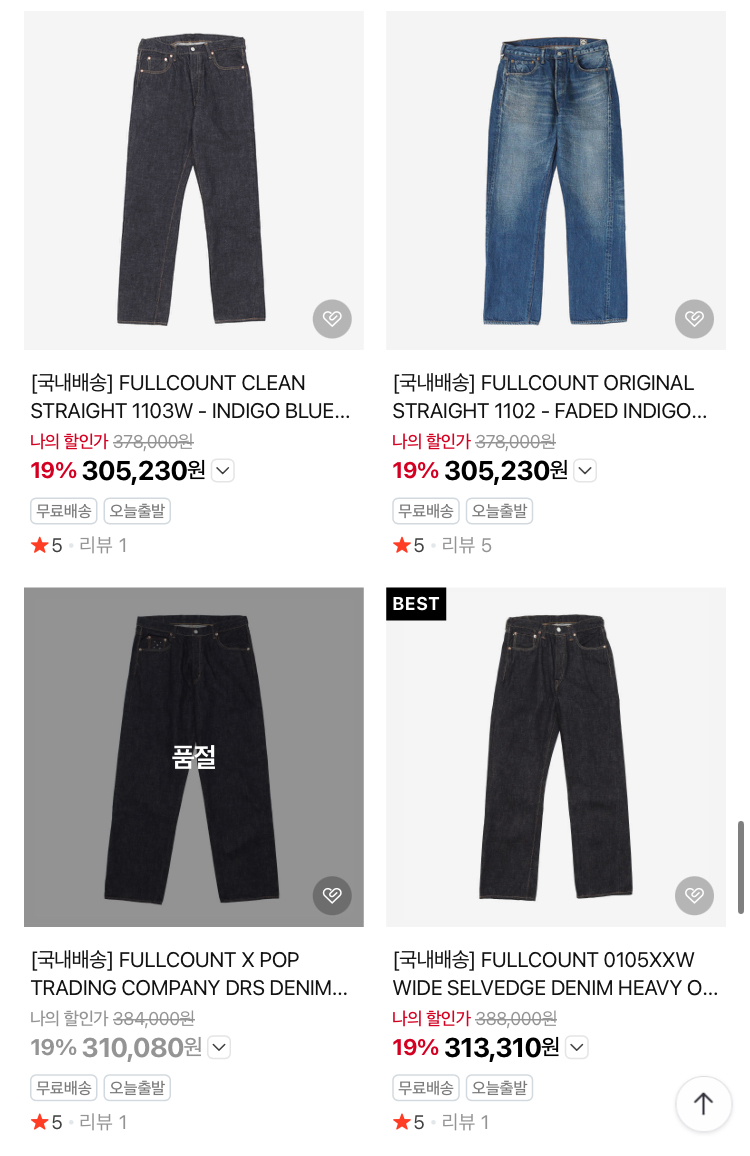Like the Original Straight 1102 jeans

pyautogui.click(x=694, y=319)
